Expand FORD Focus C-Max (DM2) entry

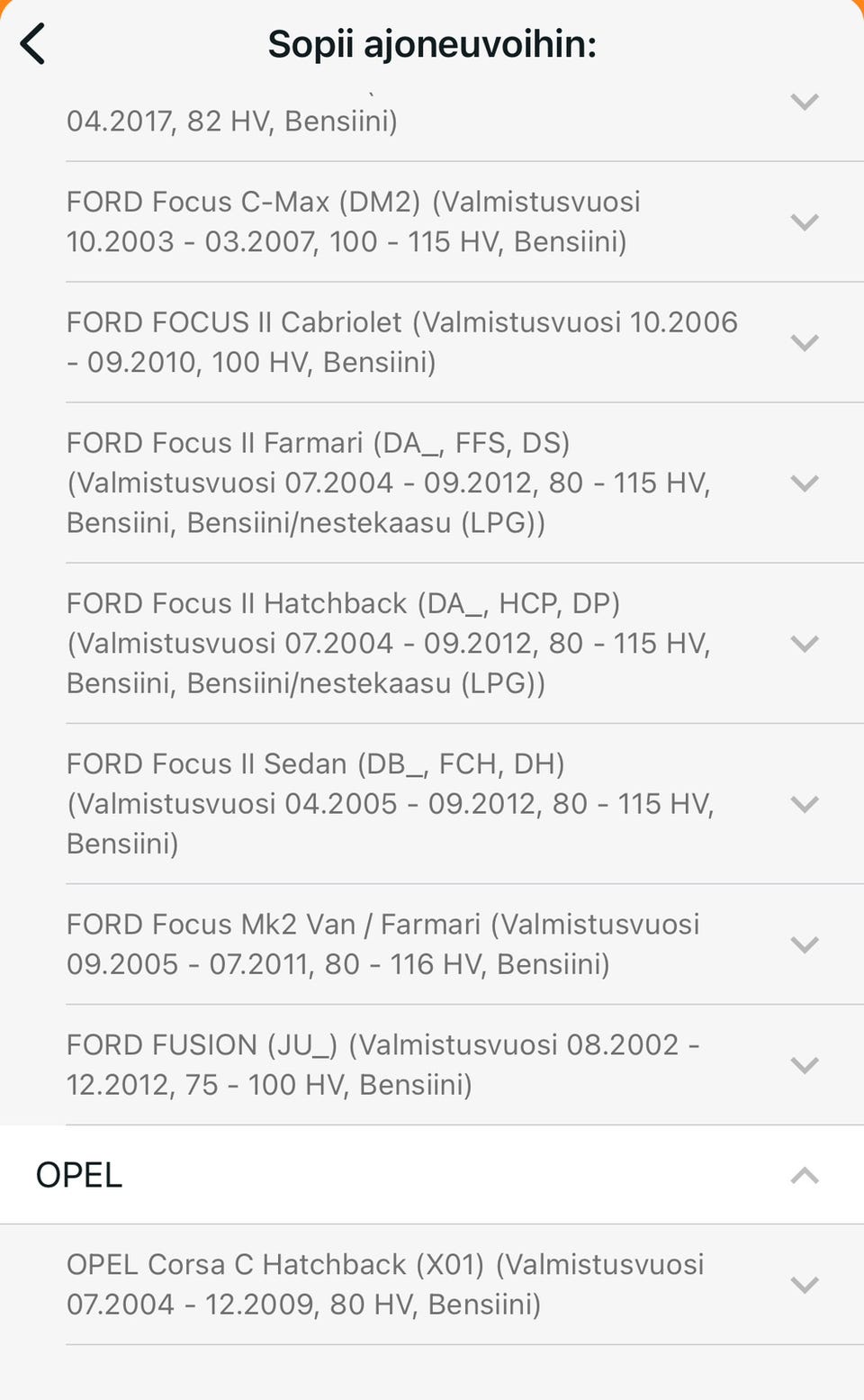pos(804,221)
